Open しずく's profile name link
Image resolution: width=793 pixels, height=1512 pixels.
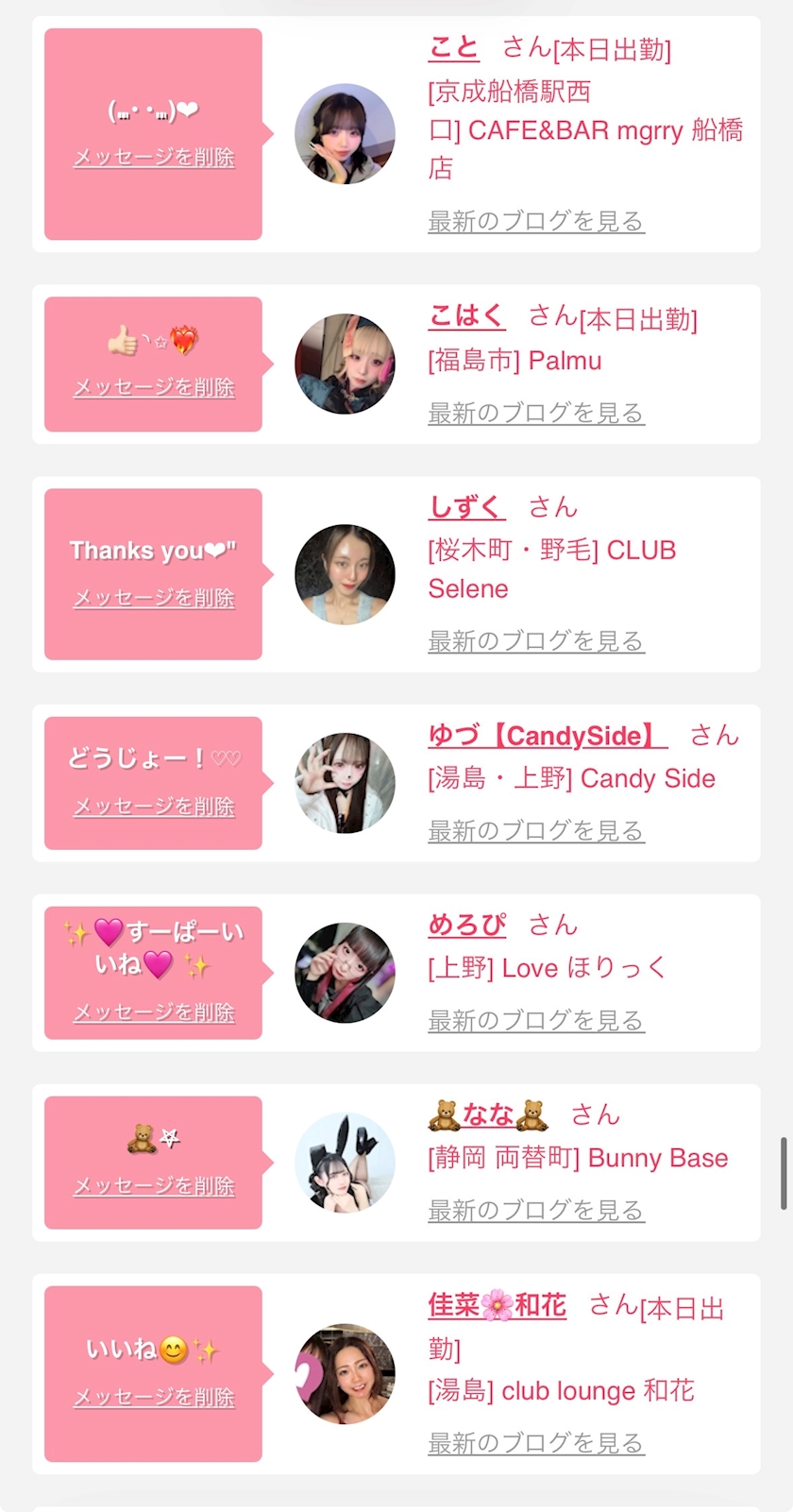(466, 507)
